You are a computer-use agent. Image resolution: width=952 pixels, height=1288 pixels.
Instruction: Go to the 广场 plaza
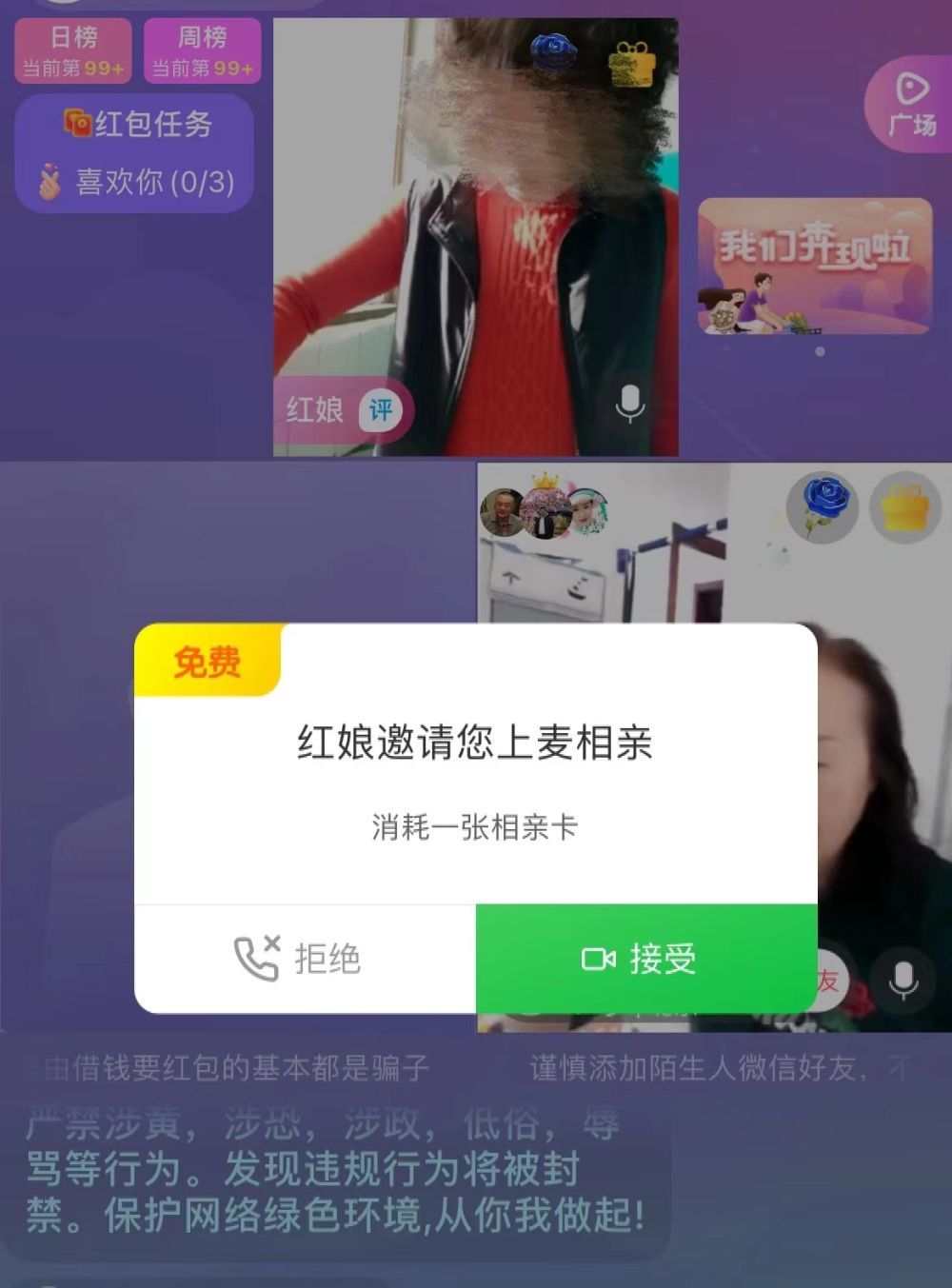click(x=911, y=105)
